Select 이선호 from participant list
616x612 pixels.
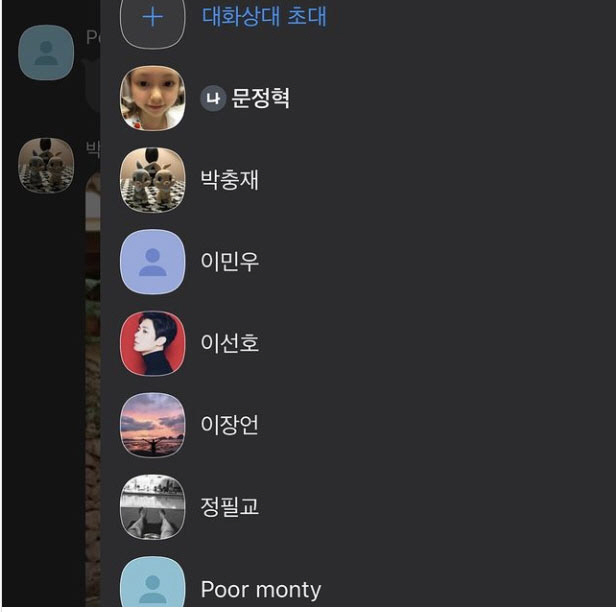coord(230,344)
